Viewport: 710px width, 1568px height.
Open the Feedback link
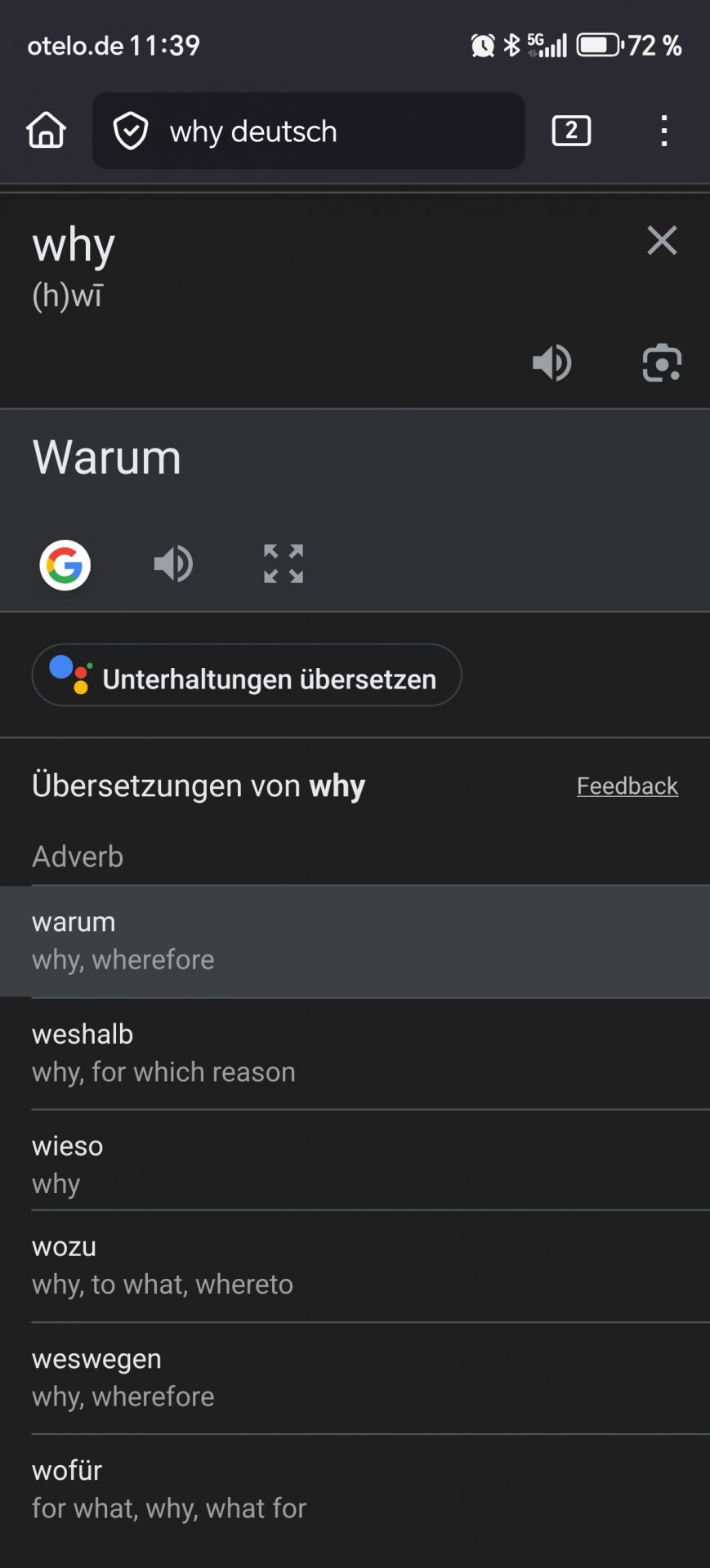click(x=627, y=786)
